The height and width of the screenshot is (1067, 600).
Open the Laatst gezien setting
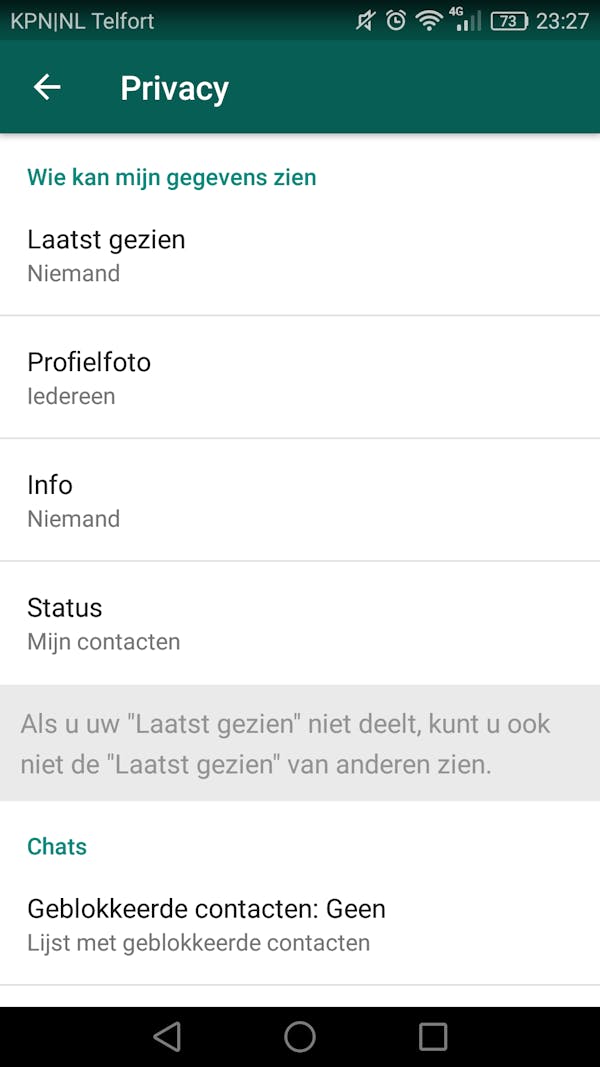click(300, 255)
